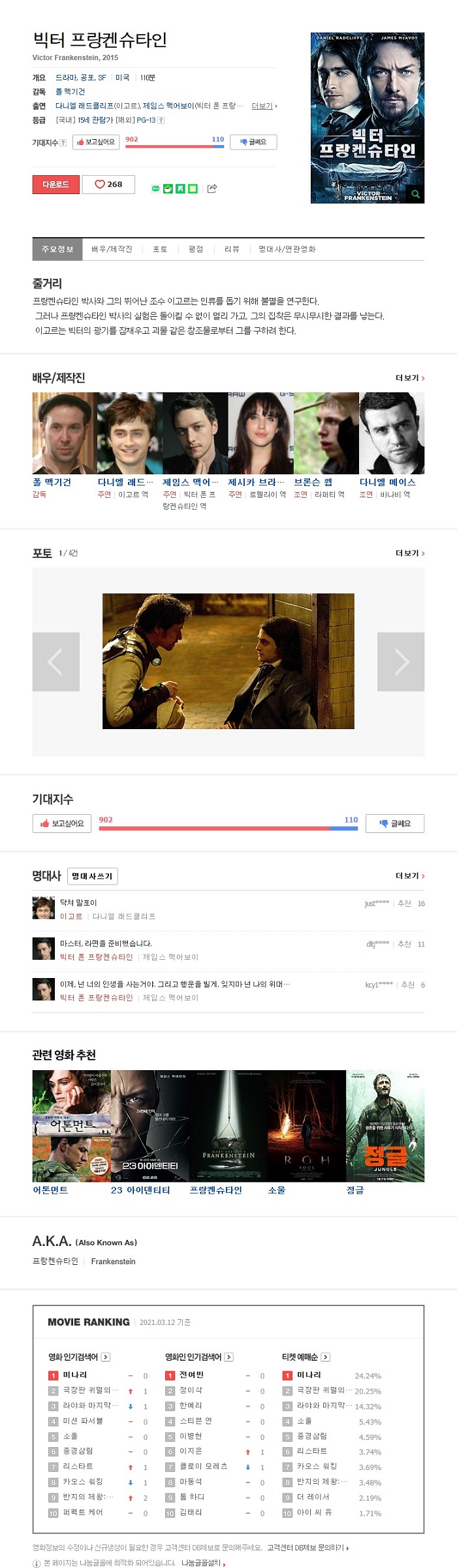Viewport: 457px width, 1568px height.
Task: Switch to the 포토 tab
Action: pos(160,249)
